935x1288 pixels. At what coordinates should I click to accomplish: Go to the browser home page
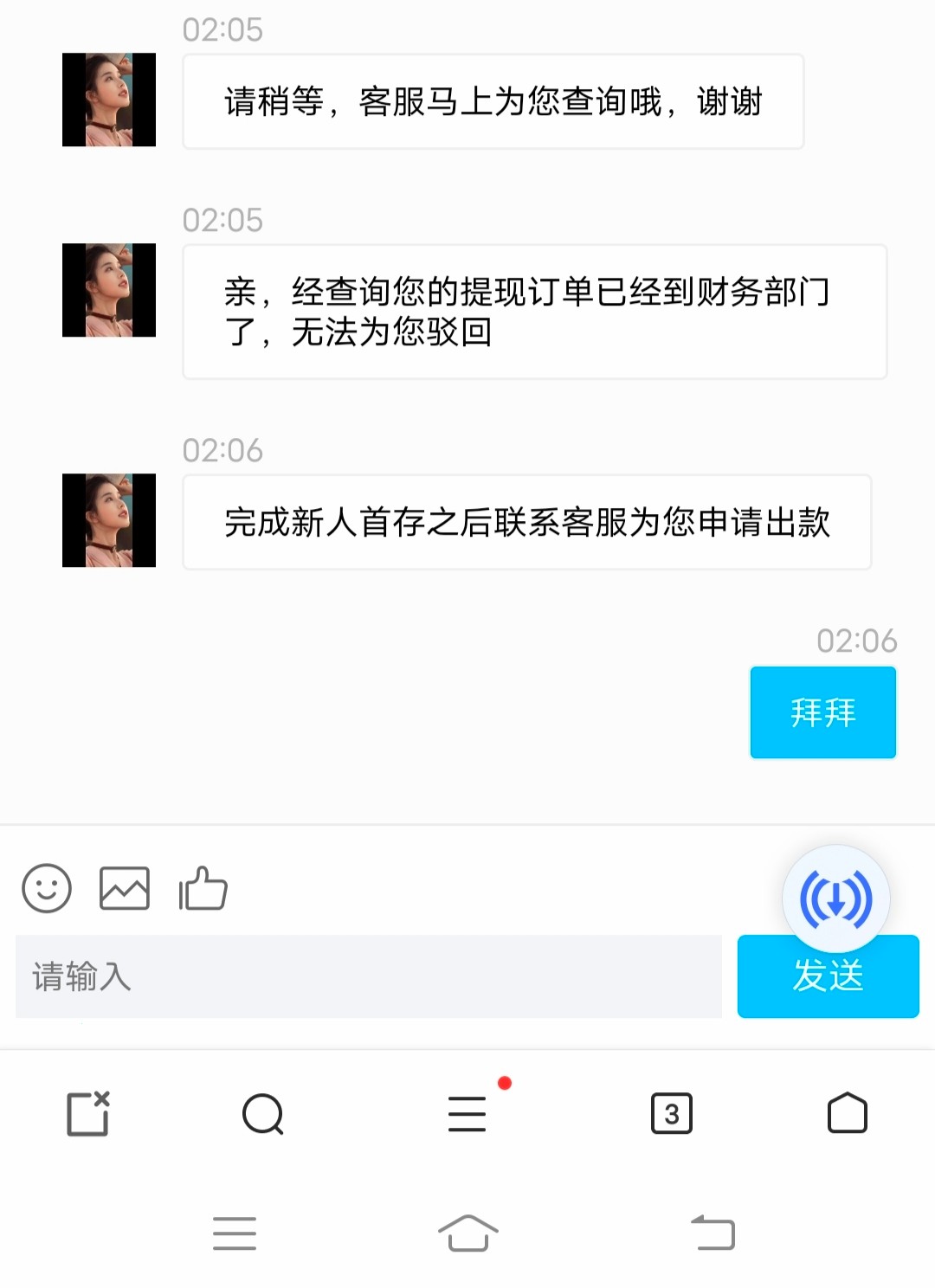[x=848, y=1114]
